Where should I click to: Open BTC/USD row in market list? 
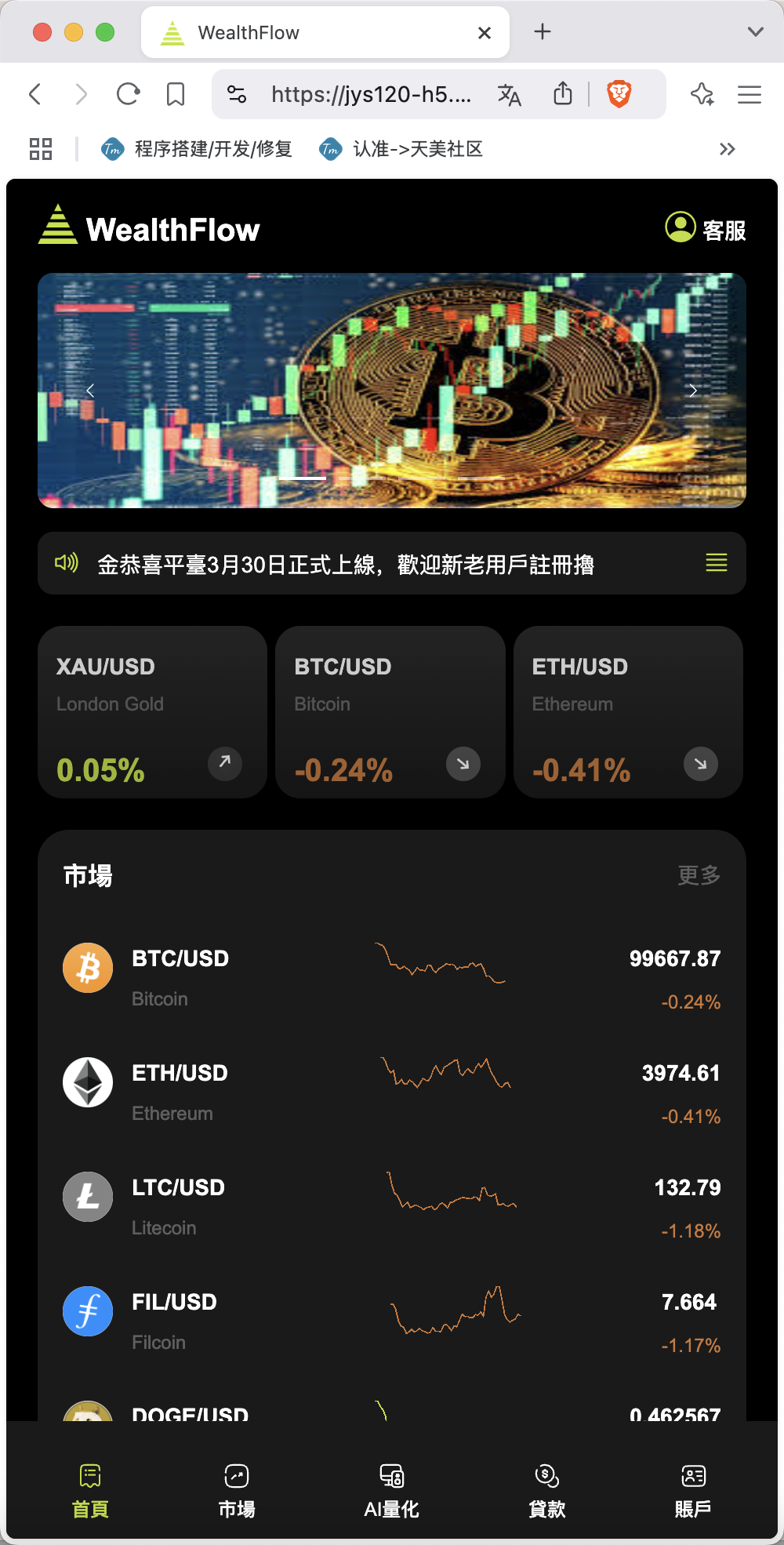point(392,977)
